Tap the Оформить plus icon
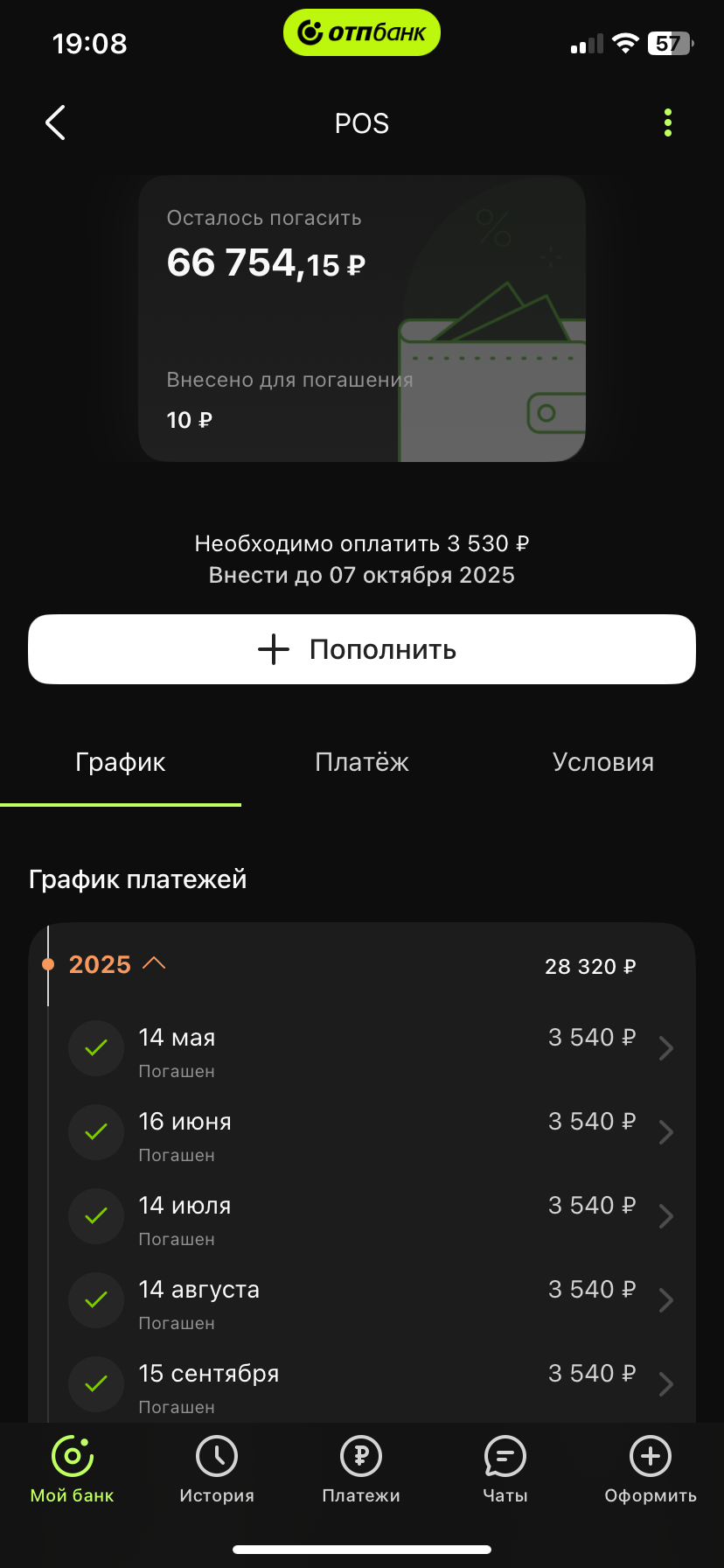Screen dimensions: 724x1568 pos(649,1457)
